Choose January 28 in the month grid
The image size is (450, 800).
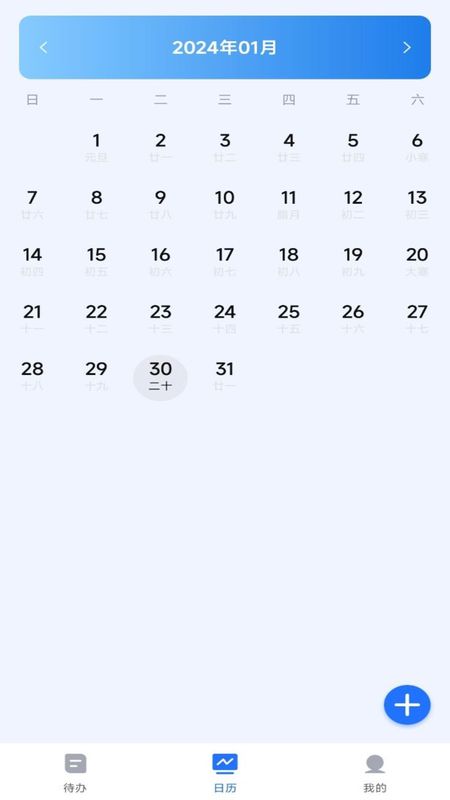point(32,376)
